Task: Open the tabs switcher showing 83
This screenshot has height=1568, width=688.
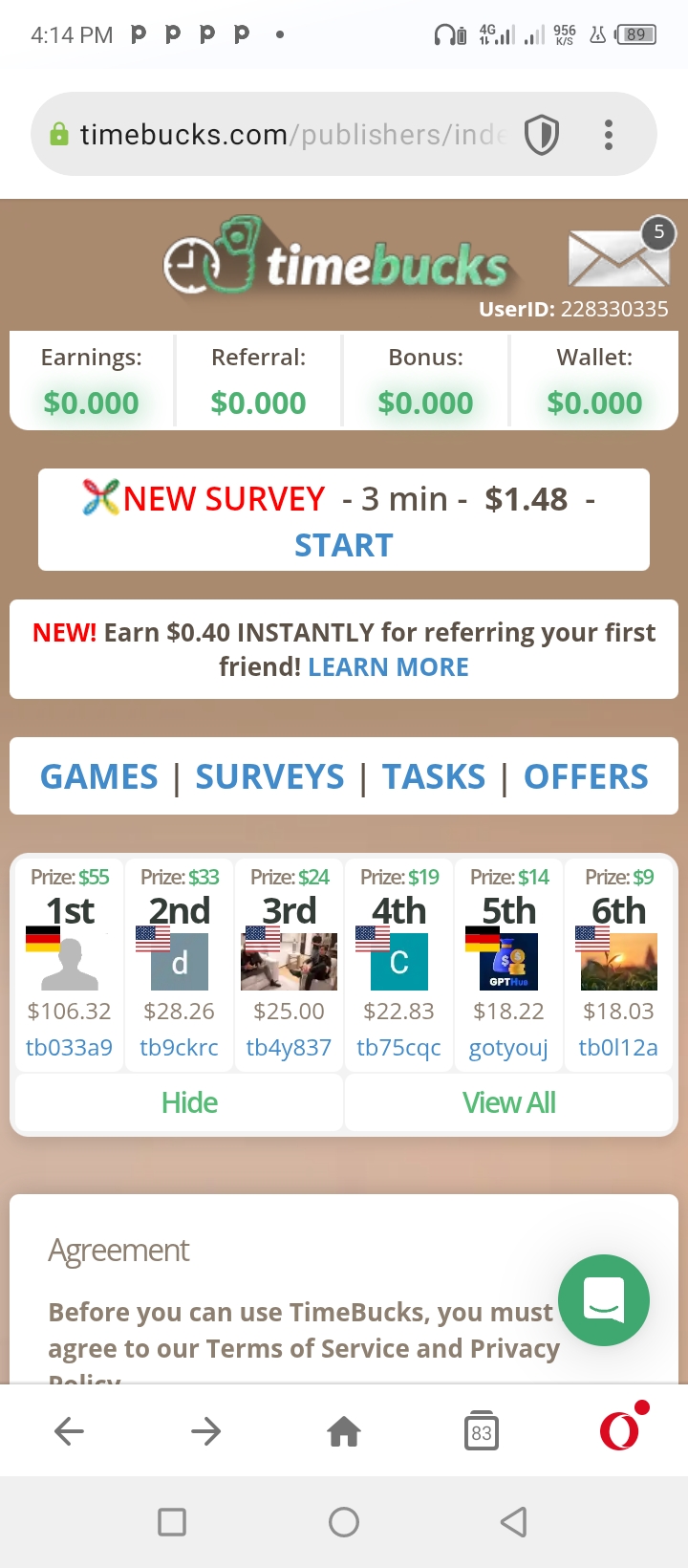Action: pos(482,1431)
